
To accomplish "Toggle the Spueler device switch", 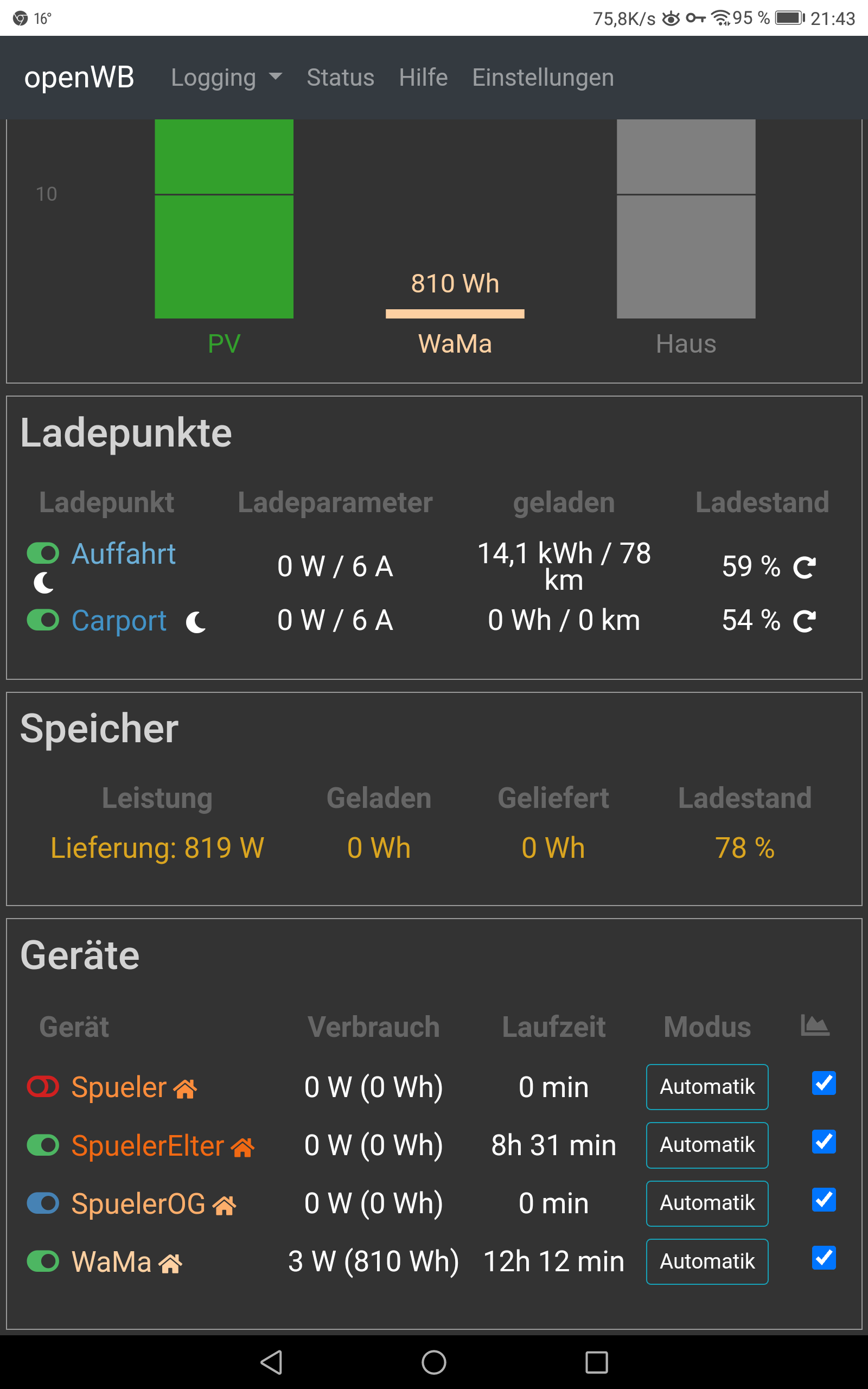I will pos(43,1087).
